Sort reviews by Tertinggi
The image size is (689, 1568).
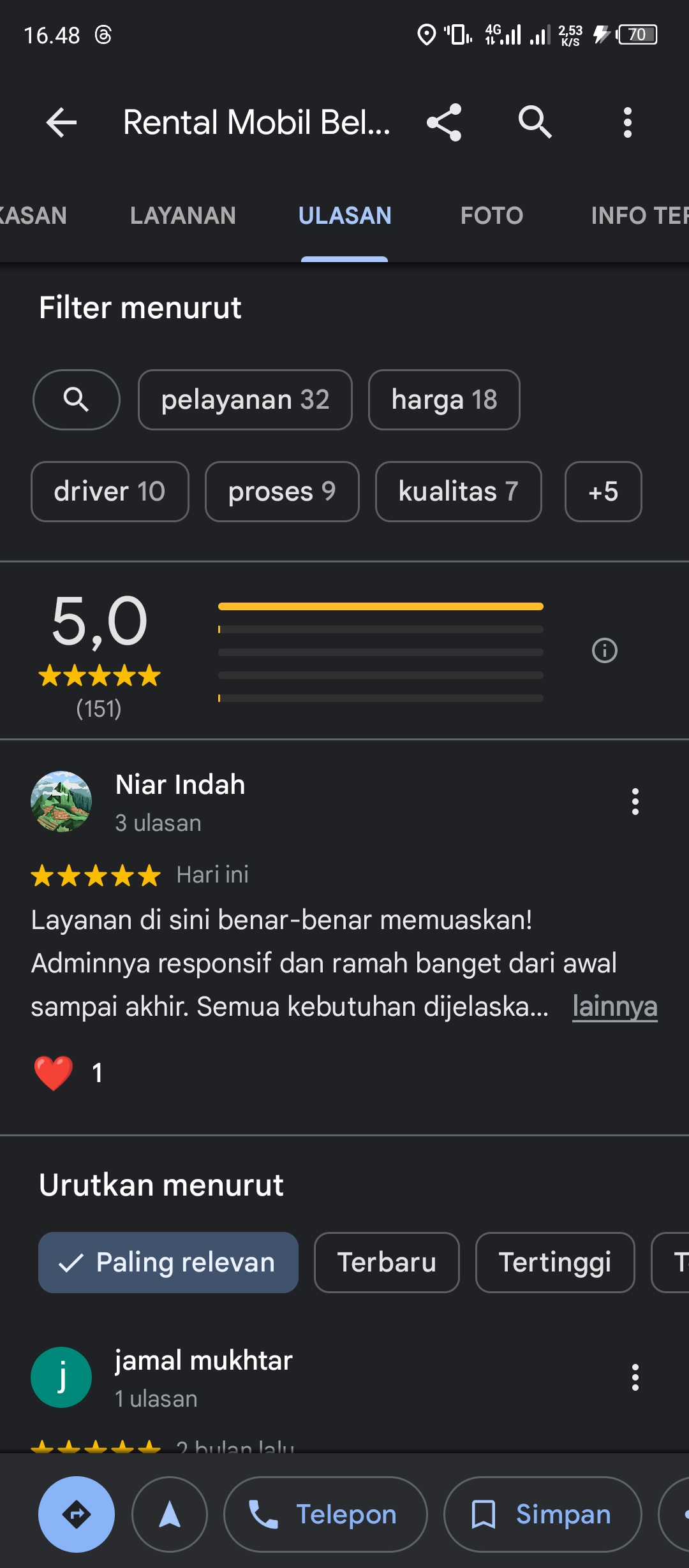point(555,1263)
